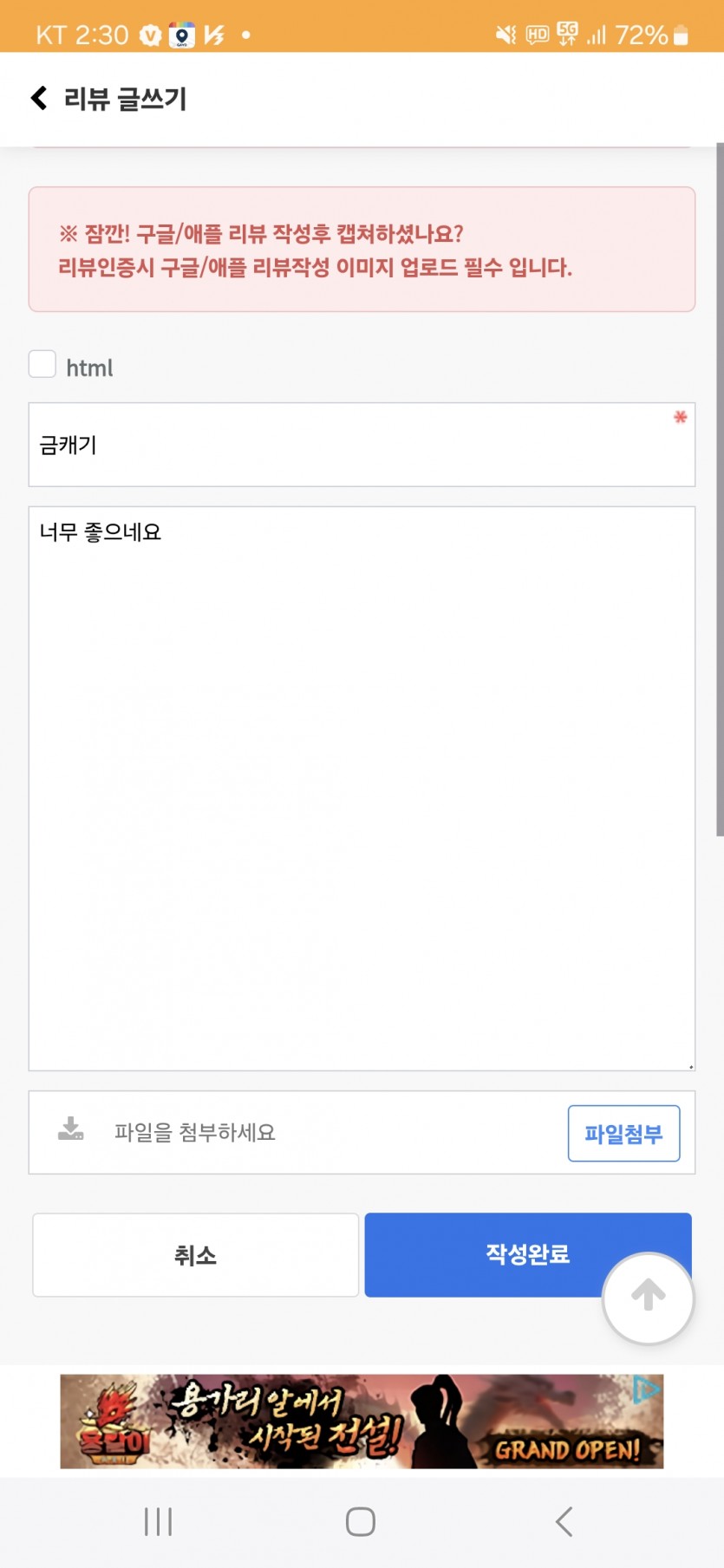Check the html checkbox
724x1568 pixels.
(x=42, y=364)
